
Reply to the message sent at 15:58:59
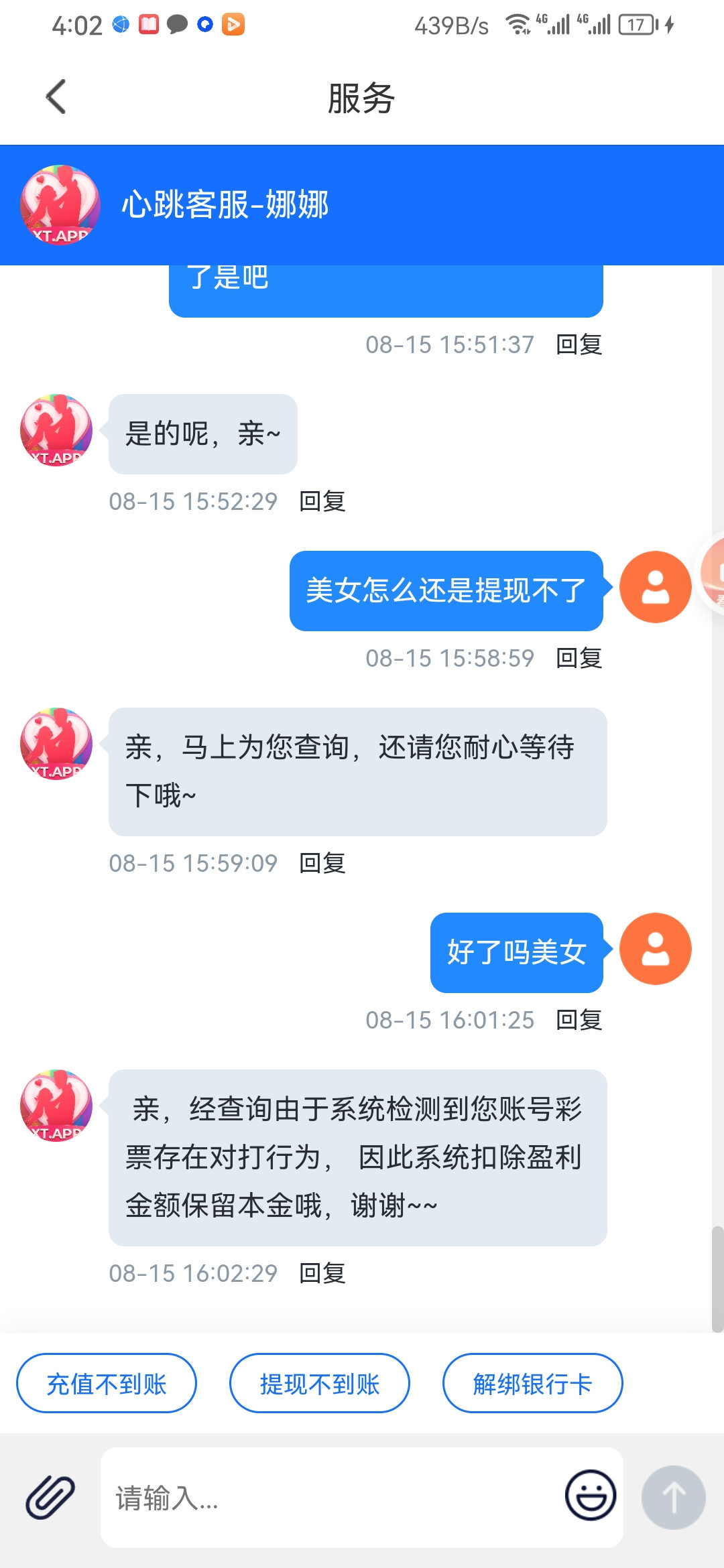[579, 658]
